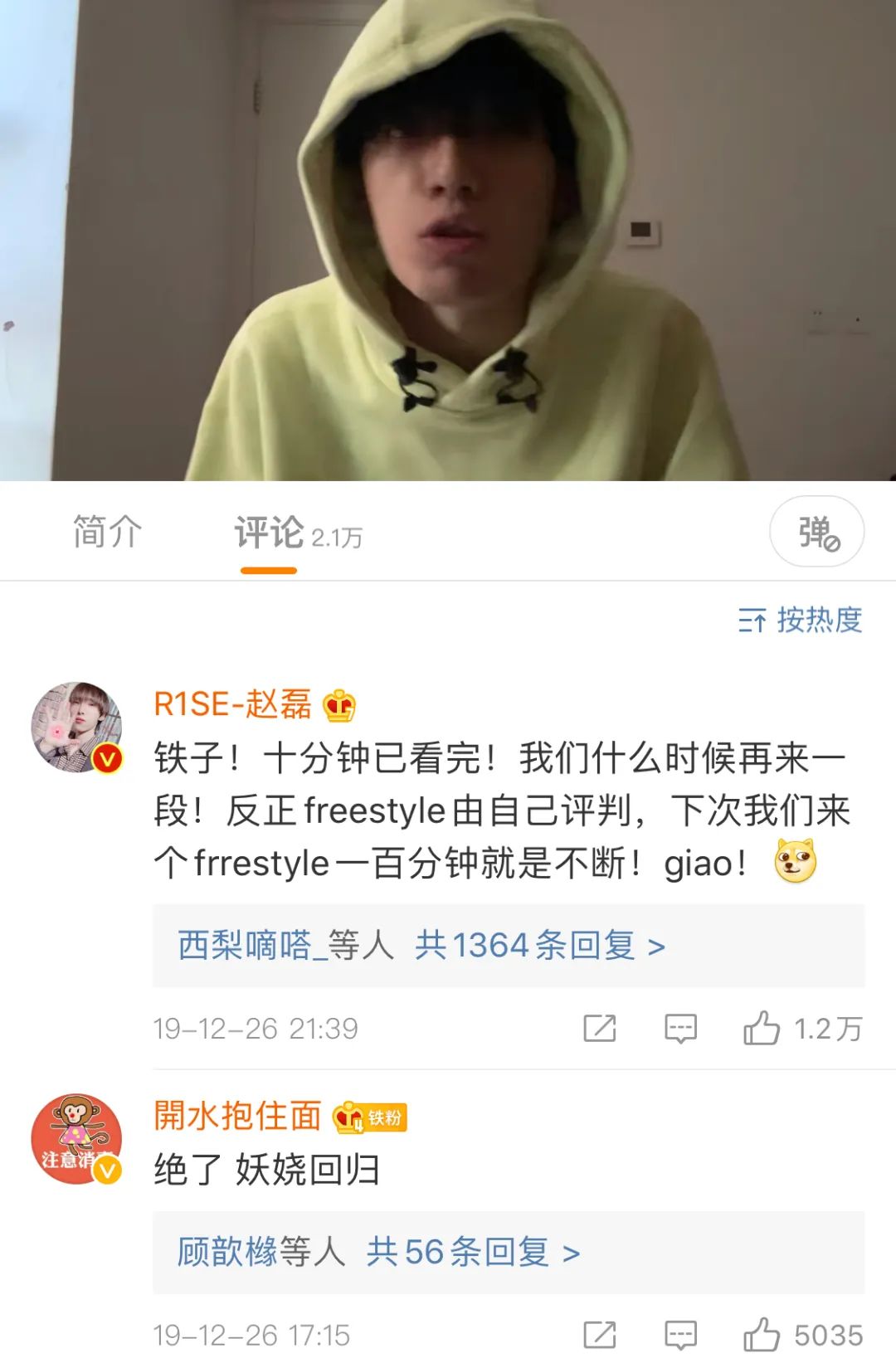896x1358 pixels.
Task: Open the 按热度 sort option
Action: [x=801, y=620]
